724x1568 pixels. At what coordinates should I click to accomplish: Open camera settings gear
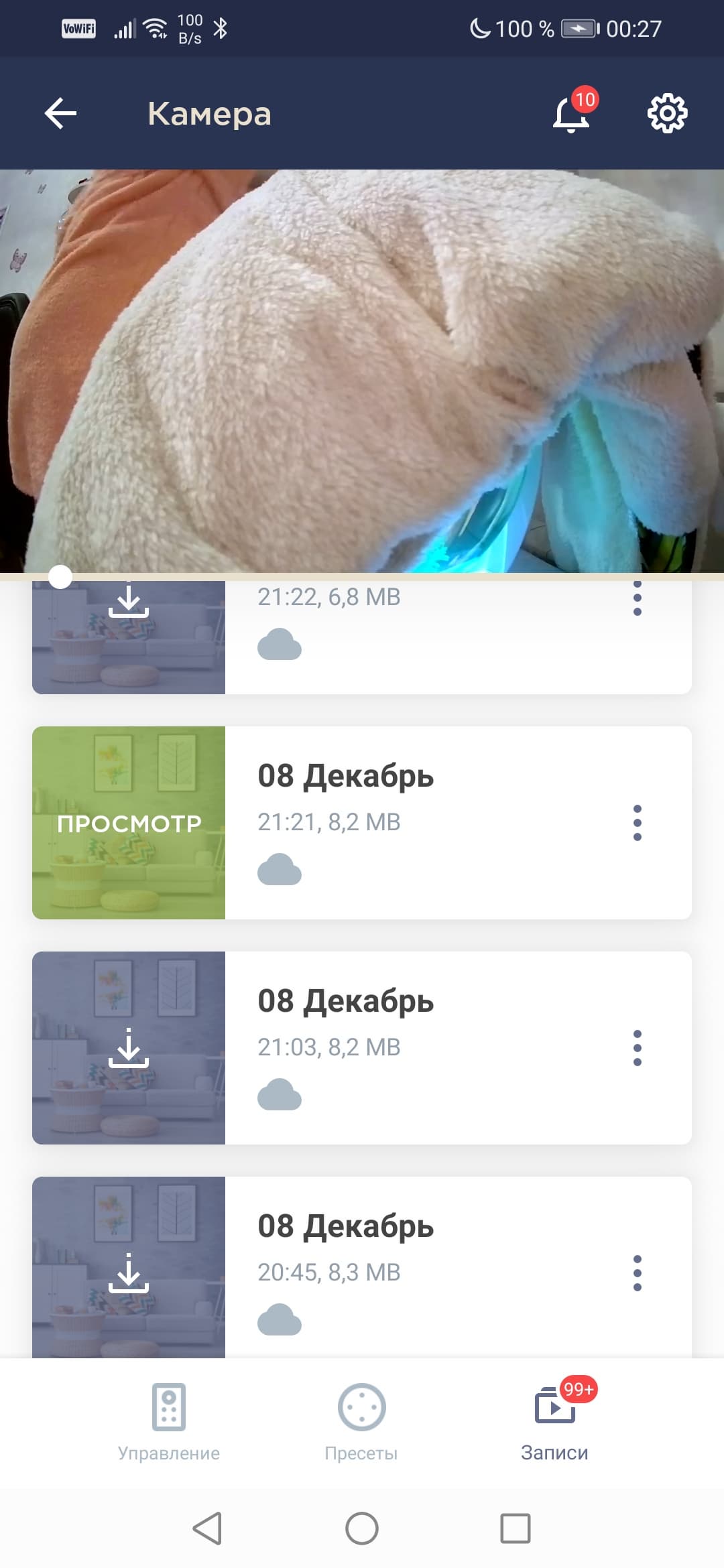pyautogui.click(x=667, y=113)
